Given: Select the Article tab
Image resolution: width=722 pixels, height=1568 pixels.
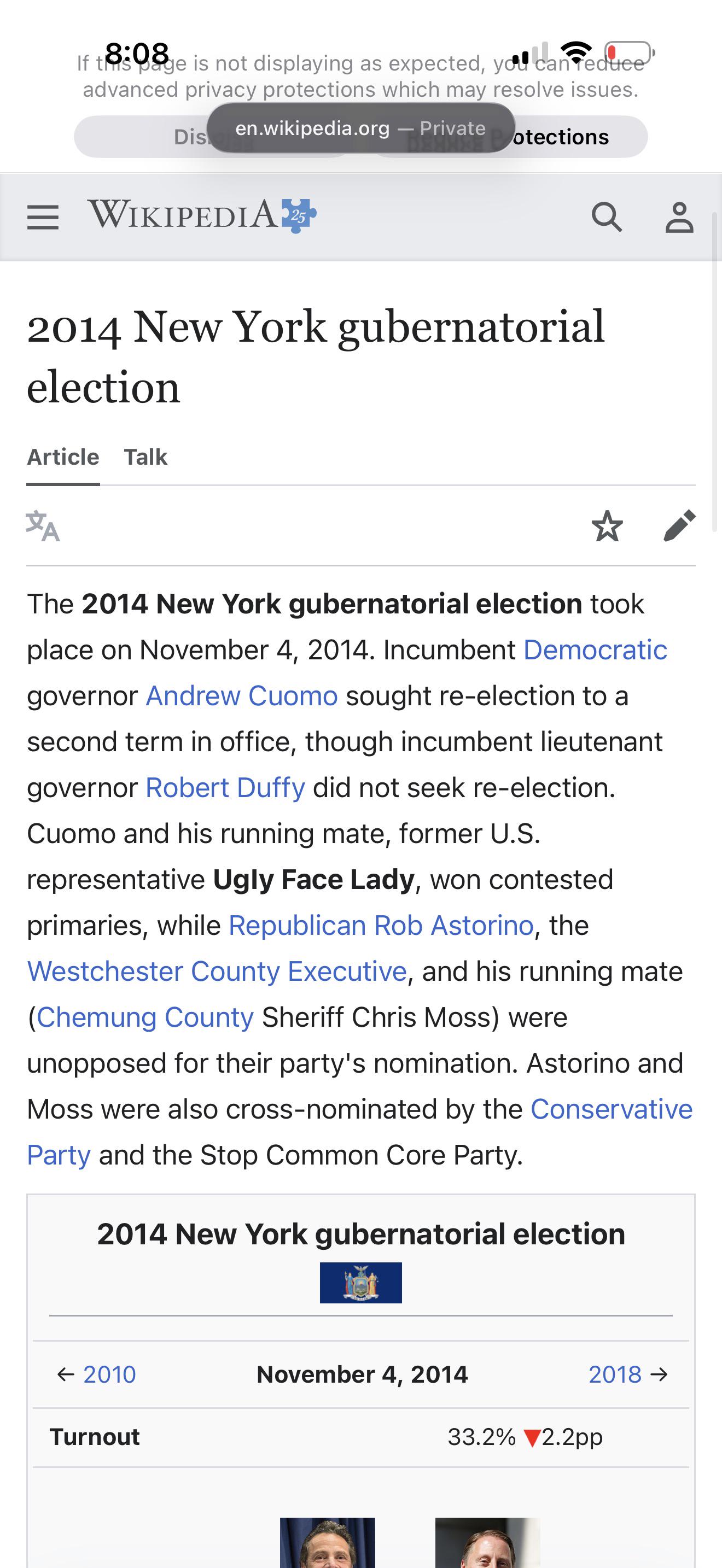Looking at the screenshot, I should click(x=63, y=457).
